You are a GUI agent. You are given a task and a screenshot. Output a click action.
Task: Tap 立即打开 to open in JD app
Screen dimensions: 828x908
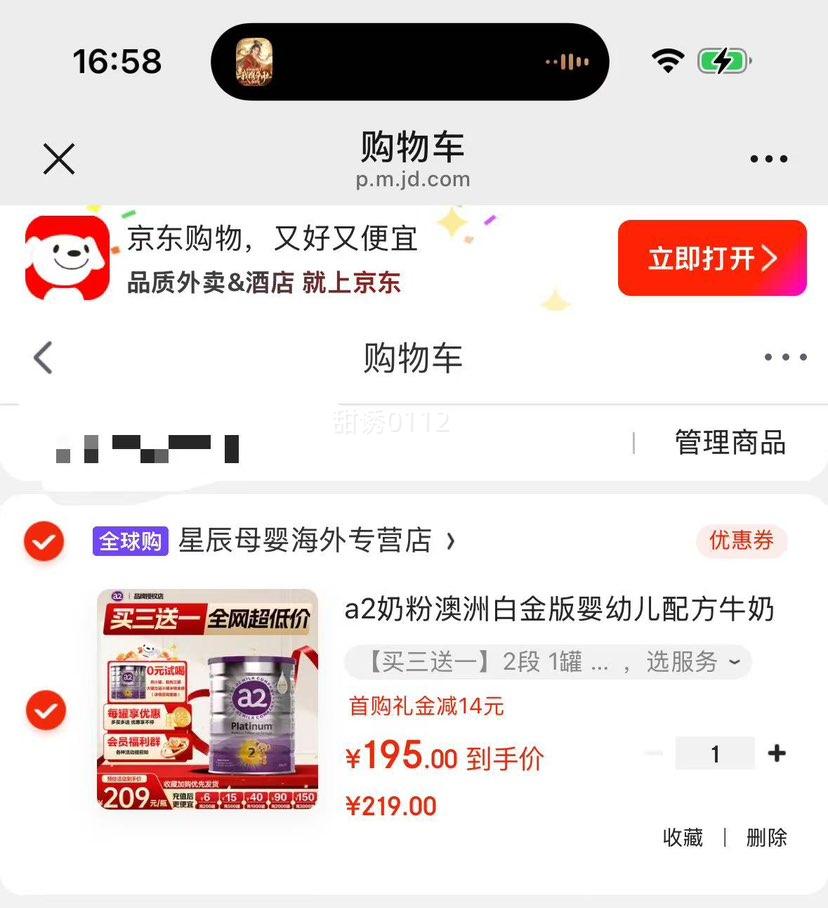pyautogui.click(x=711, y=257)
